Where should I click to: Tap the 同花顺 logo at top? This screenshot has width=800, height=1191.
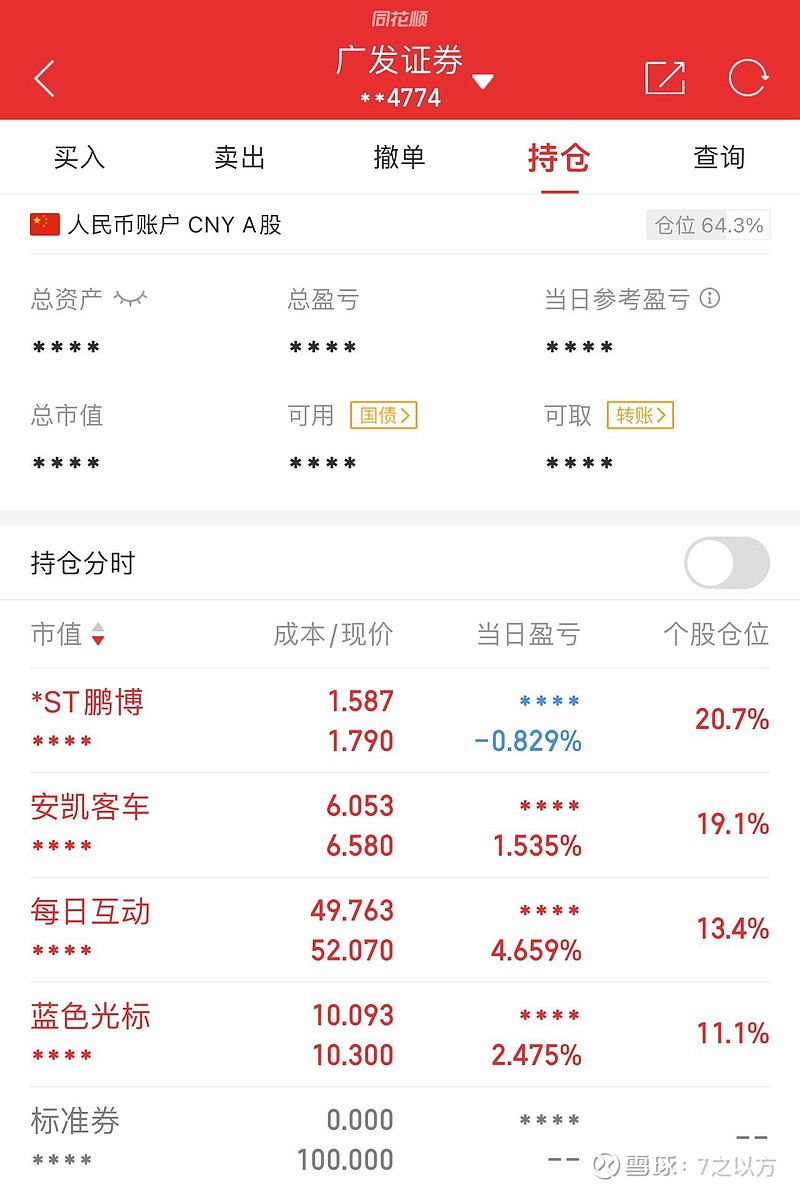tap(400, 18)
